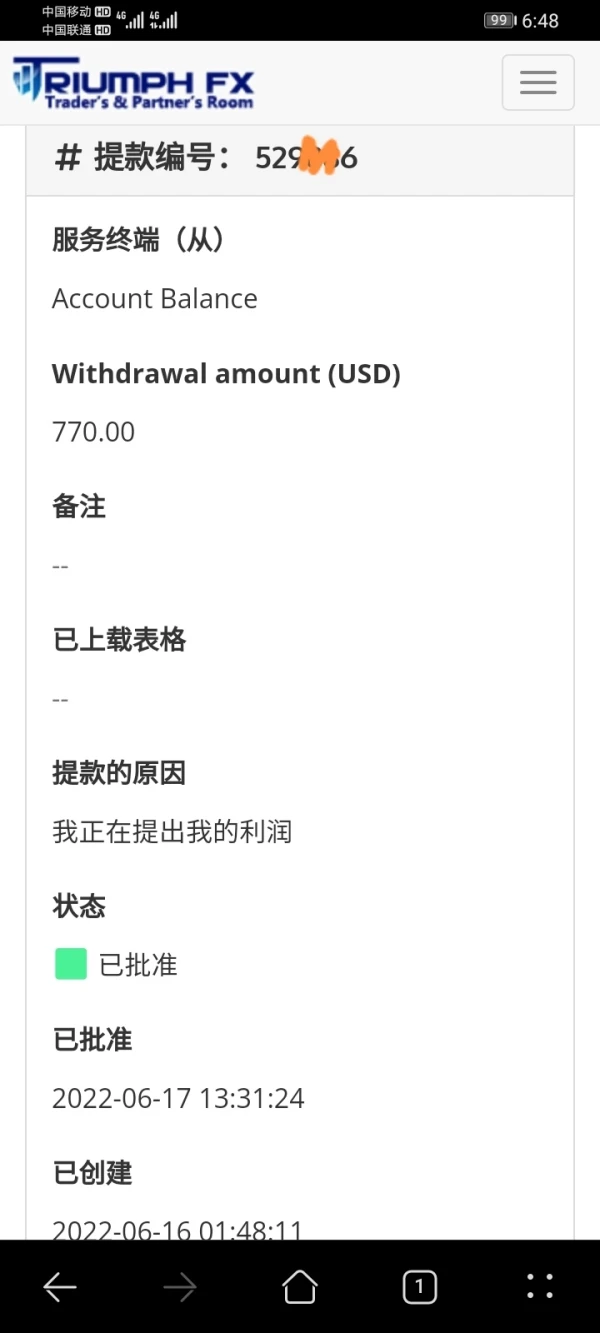Go back in the browser
Viewport: 600px width, 1333px height.
click(60, 1287)
